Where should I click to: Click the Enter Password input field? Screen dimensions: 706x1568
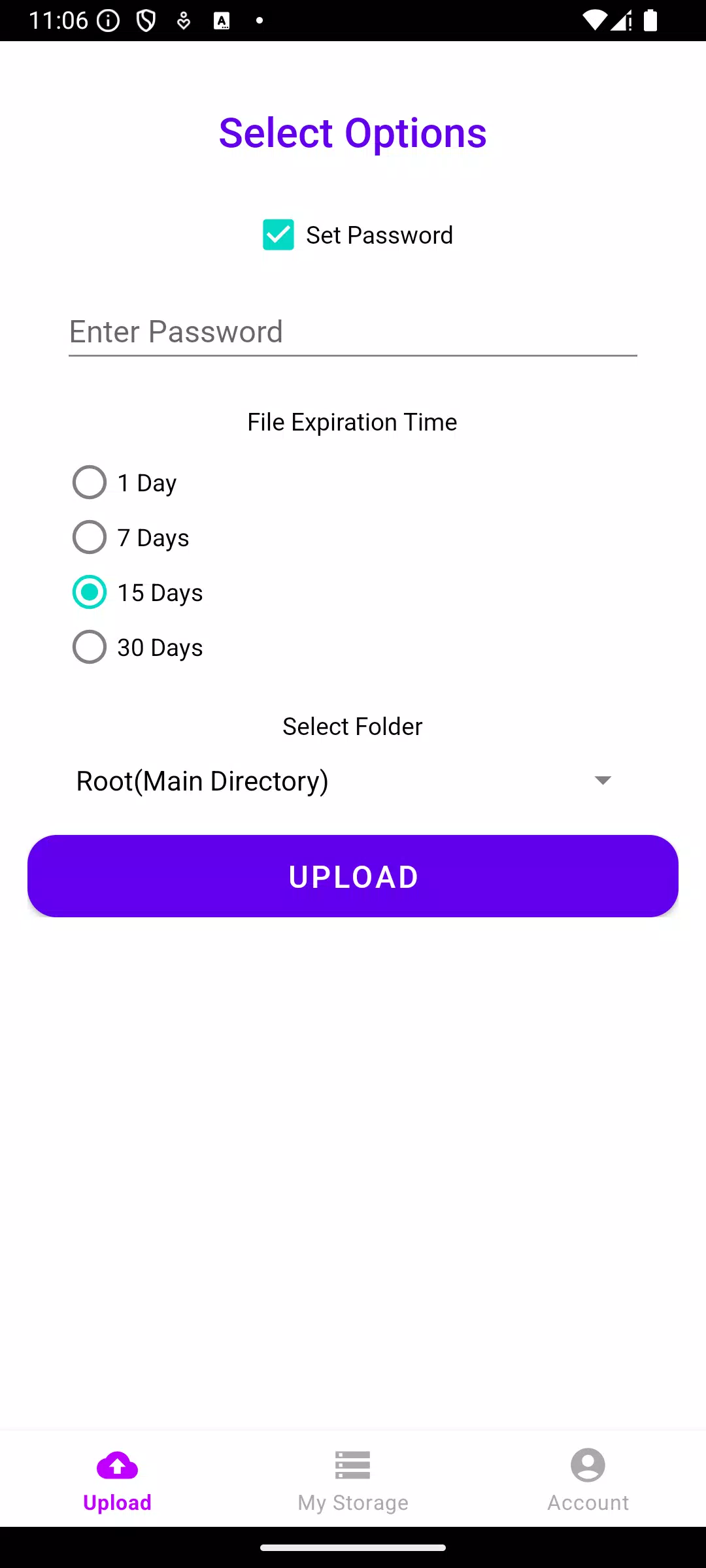353,332
